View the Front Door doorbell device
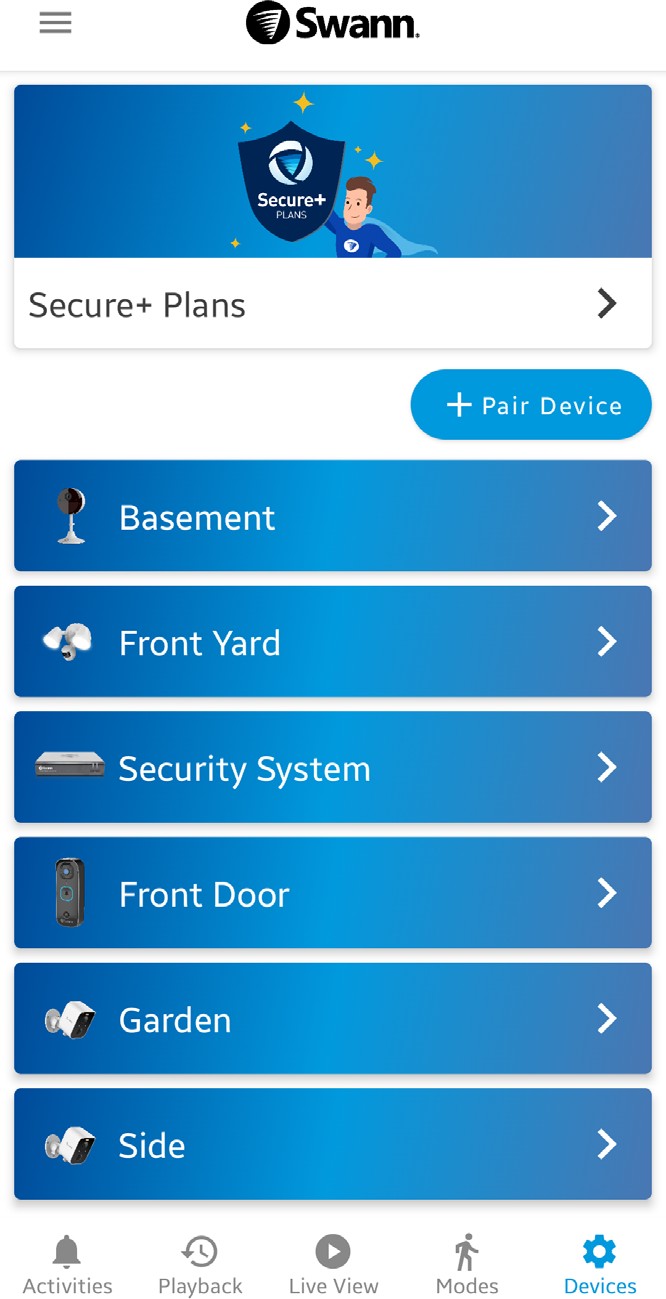Screen dimensions: 666x1299 click(332, 893)
